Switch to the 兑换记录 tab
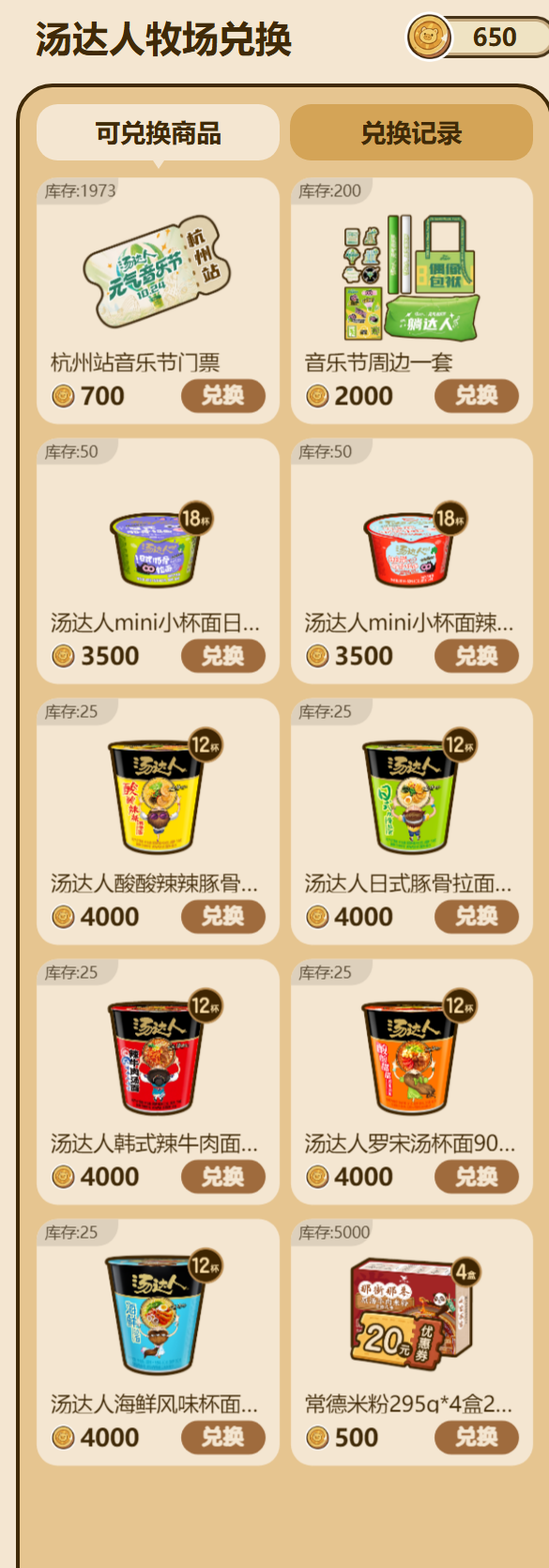 click(411, 132)
